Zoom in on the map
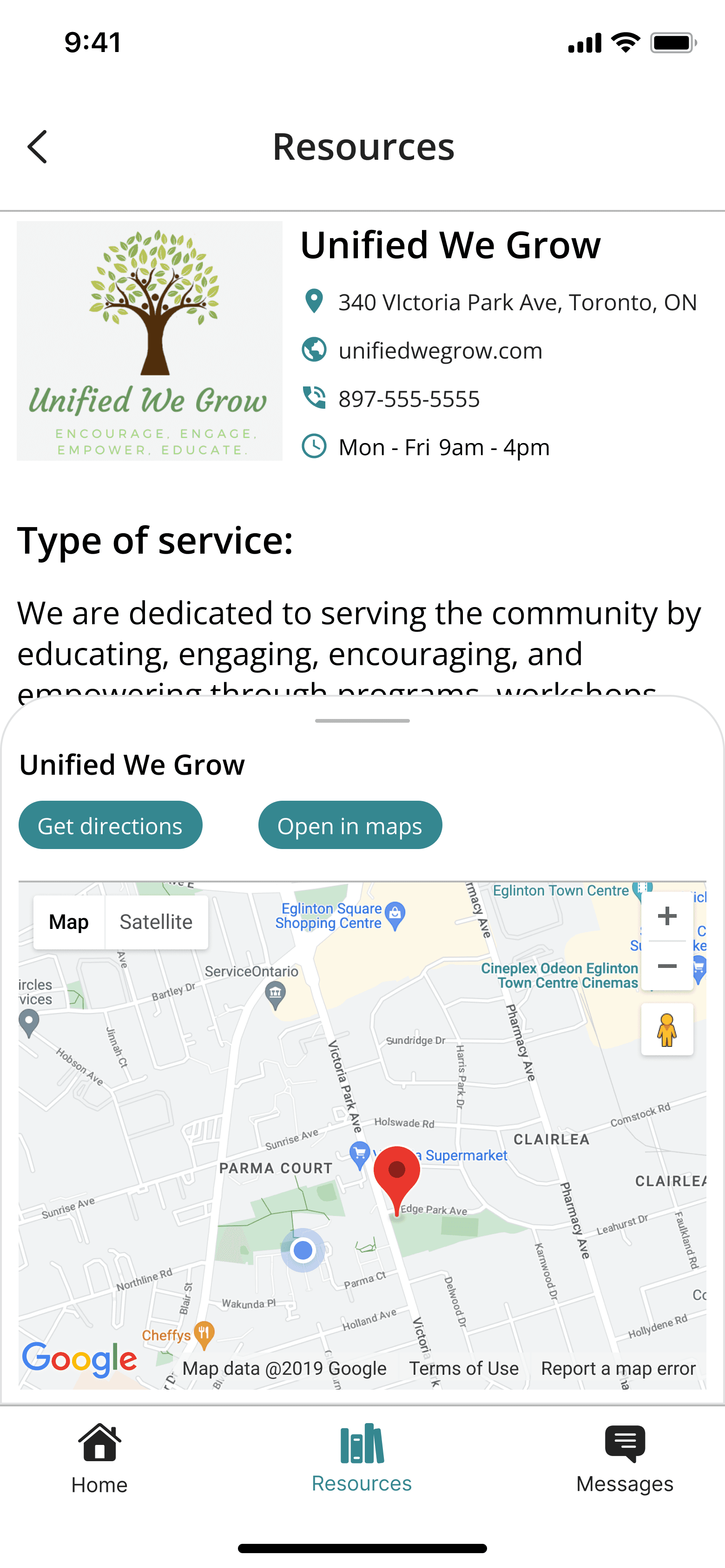This screenshot has height=1568, width=725. click(x=667, y=916)
